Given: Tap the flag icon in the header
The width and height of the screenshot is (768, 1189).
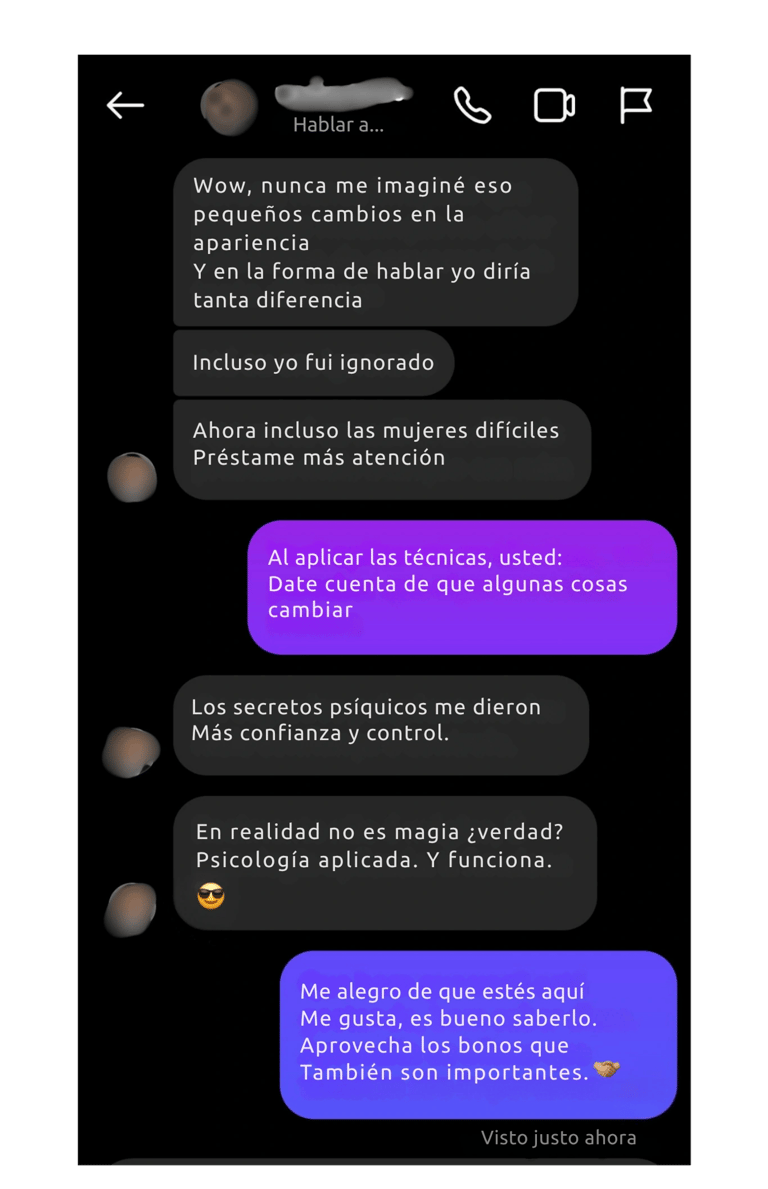Looking at the screenshot, I should [636, 105].
